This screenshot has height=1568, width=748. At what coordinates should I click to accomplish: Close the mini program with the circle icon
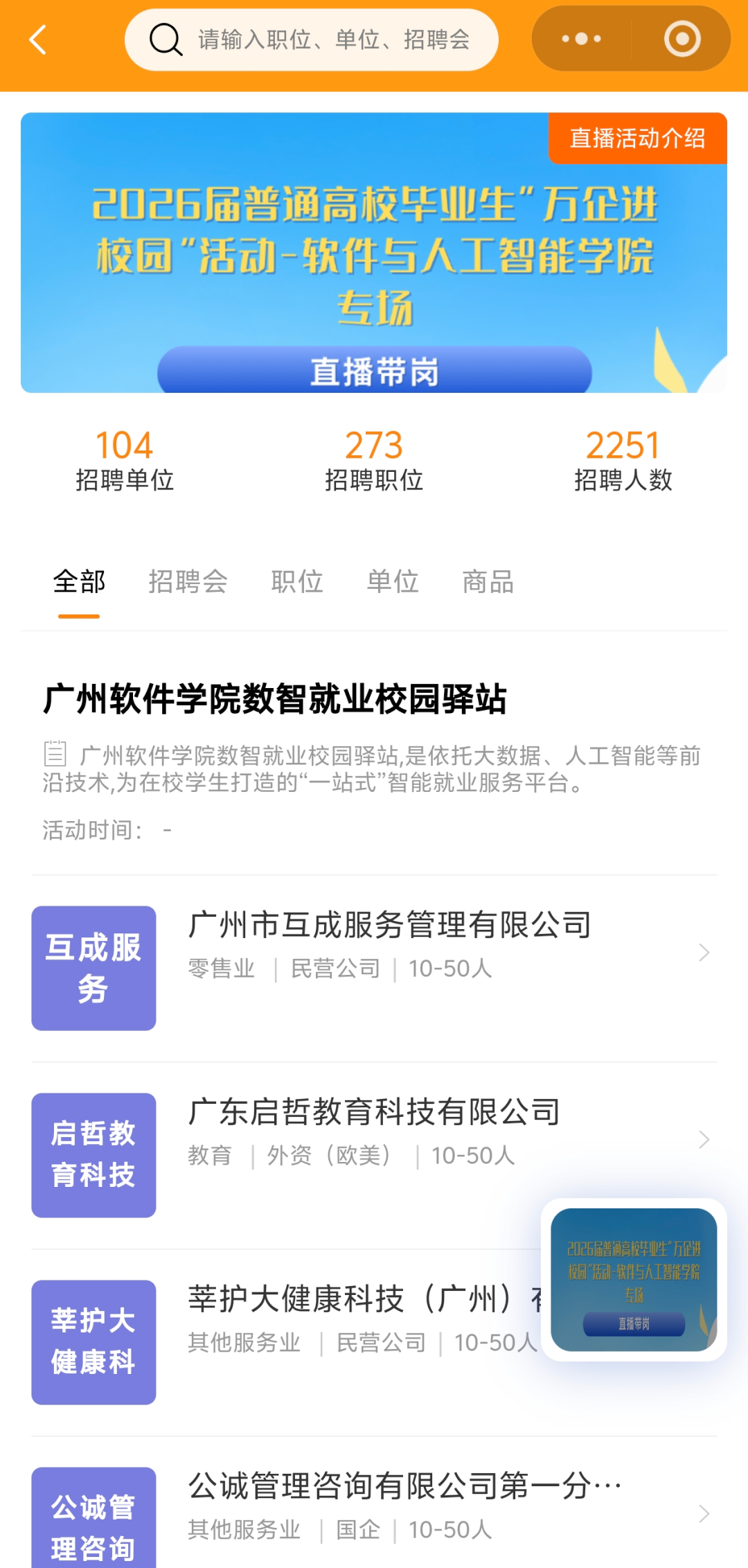(x=682, y=39)
